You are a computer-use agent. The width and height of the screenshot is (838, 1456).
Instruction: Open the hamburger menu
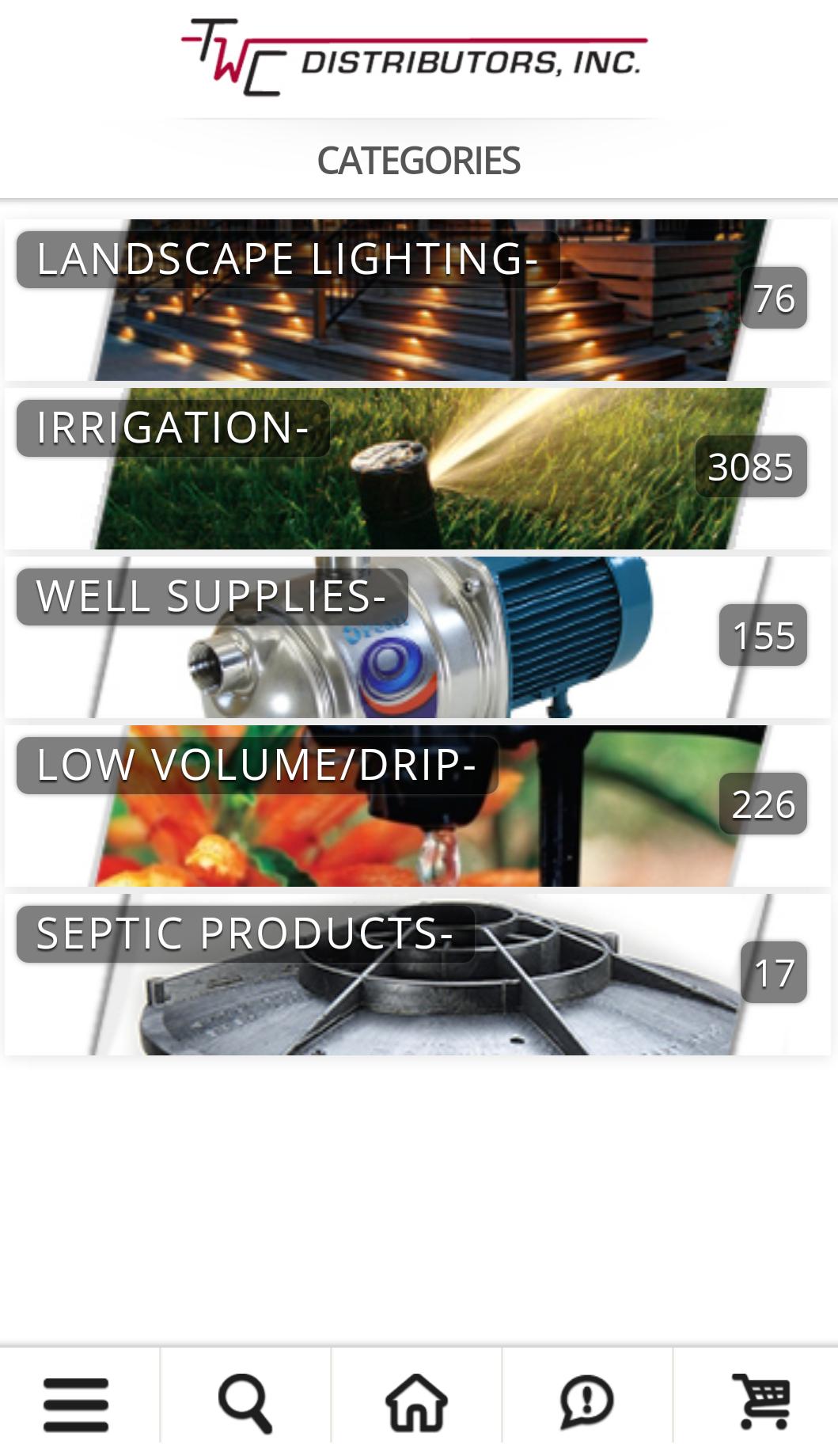77,1404
